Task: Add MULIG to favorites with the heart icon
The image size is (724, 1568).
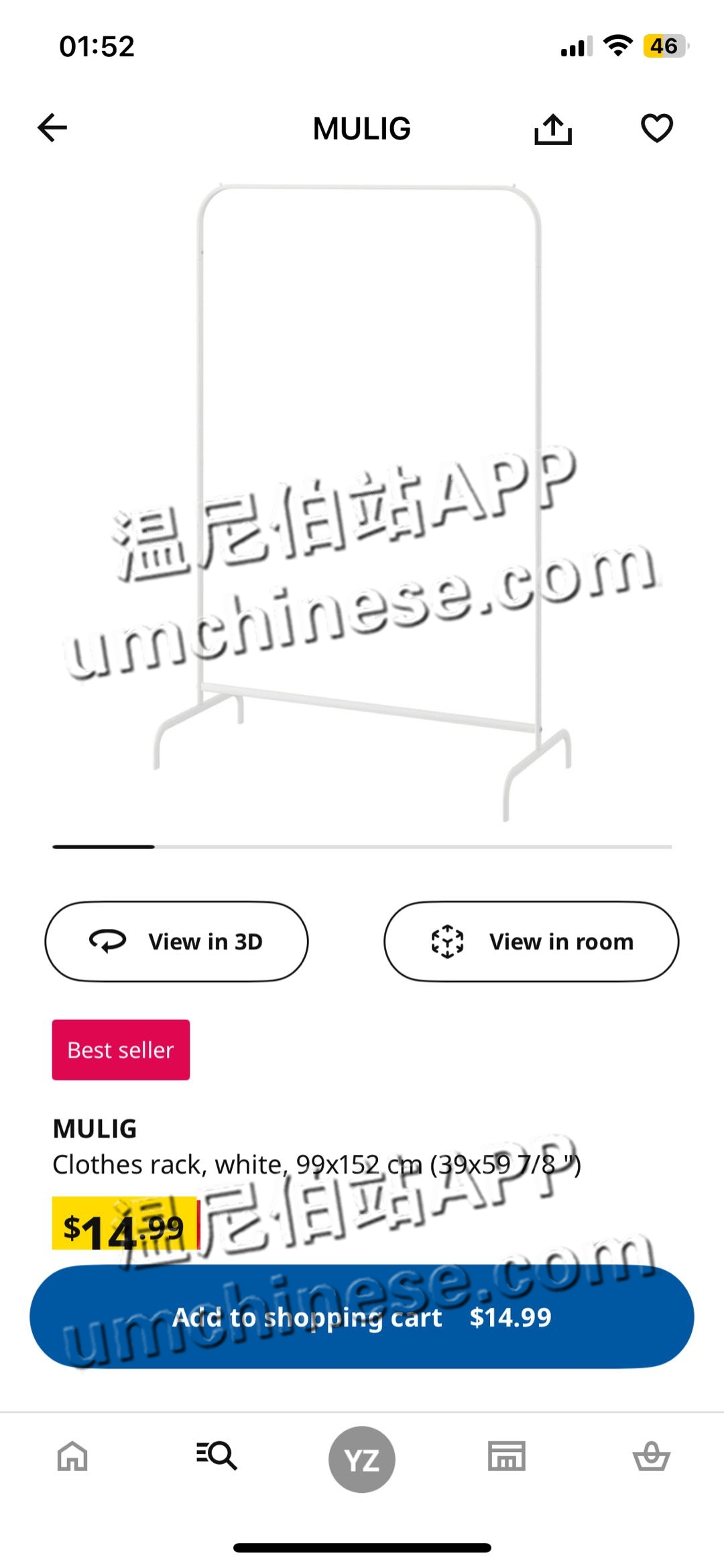Action: pos(657,128)
